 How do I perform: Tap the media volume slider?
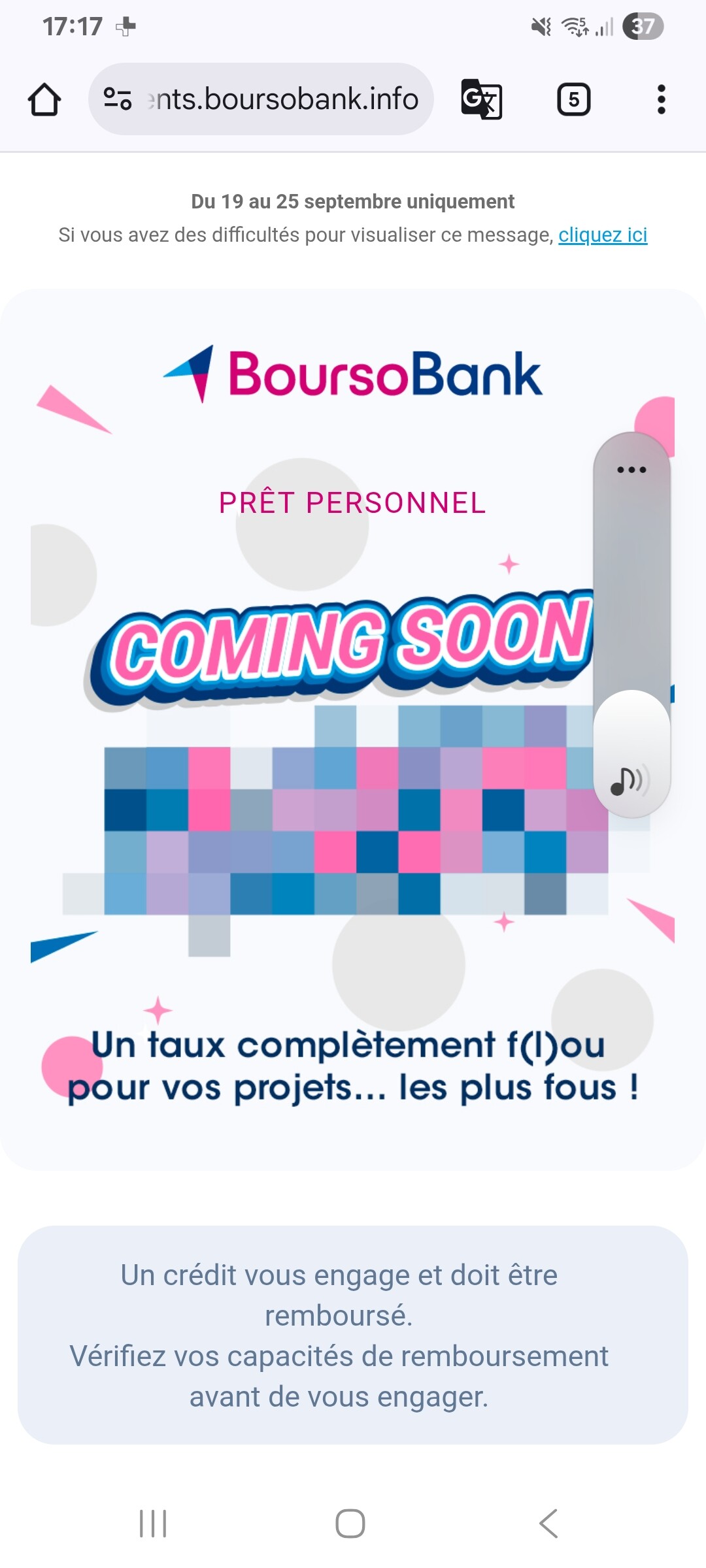tap(631, 625)
